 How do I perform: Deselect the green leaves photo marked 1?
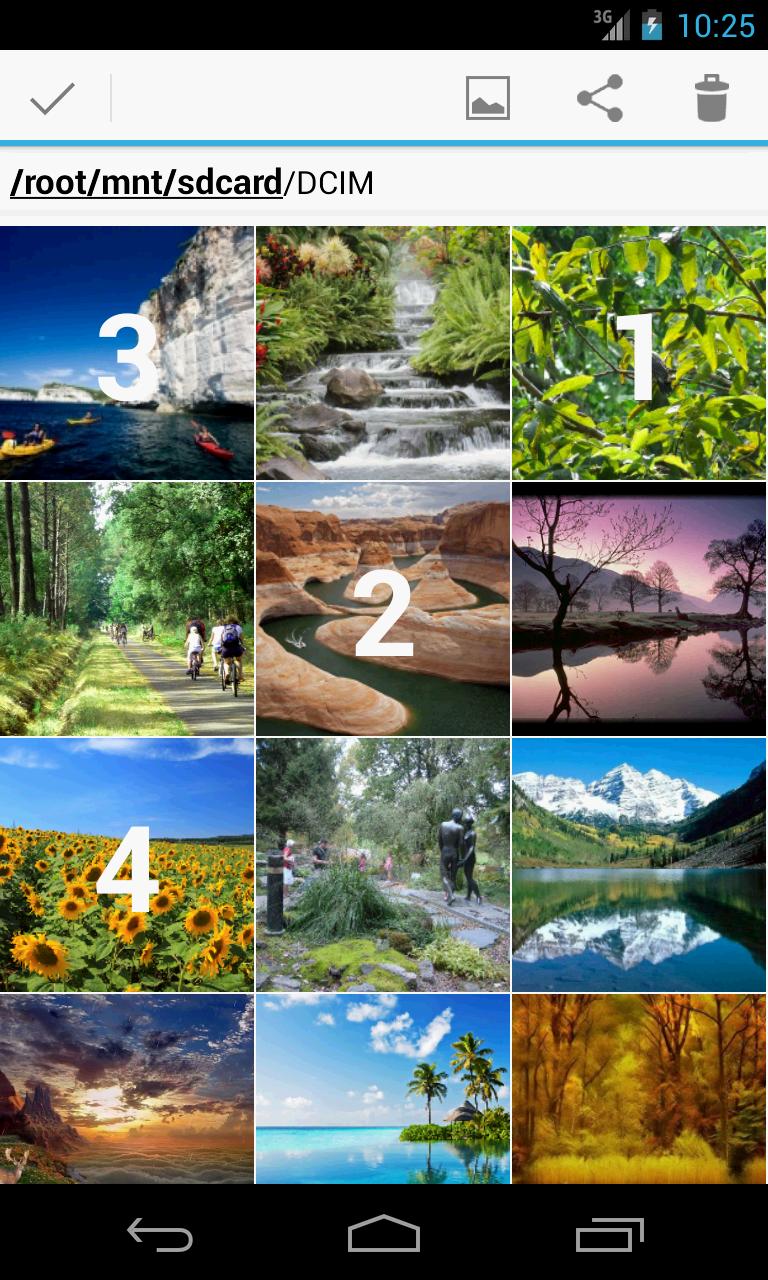click(640, 353)
